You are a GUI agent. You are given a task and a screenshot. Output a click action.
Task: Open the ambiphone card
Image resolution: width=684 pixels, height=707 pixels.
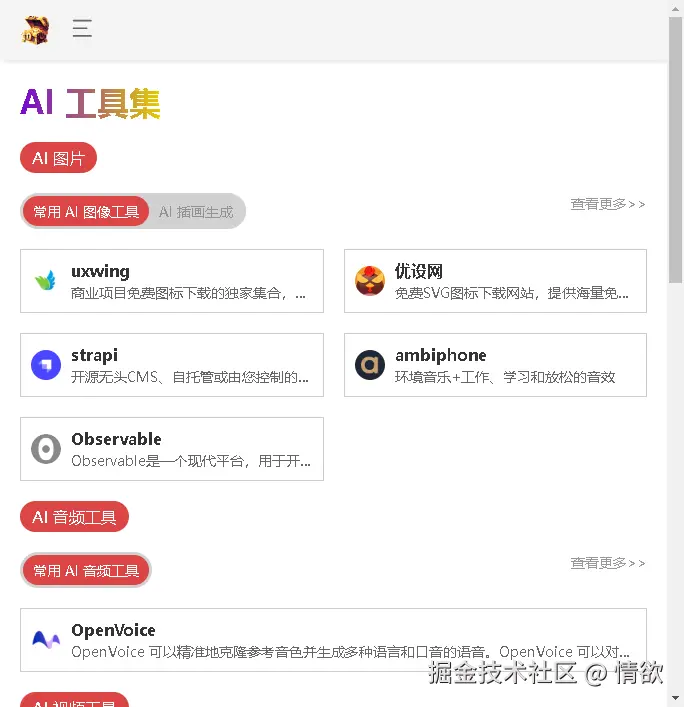pos(495,365)
